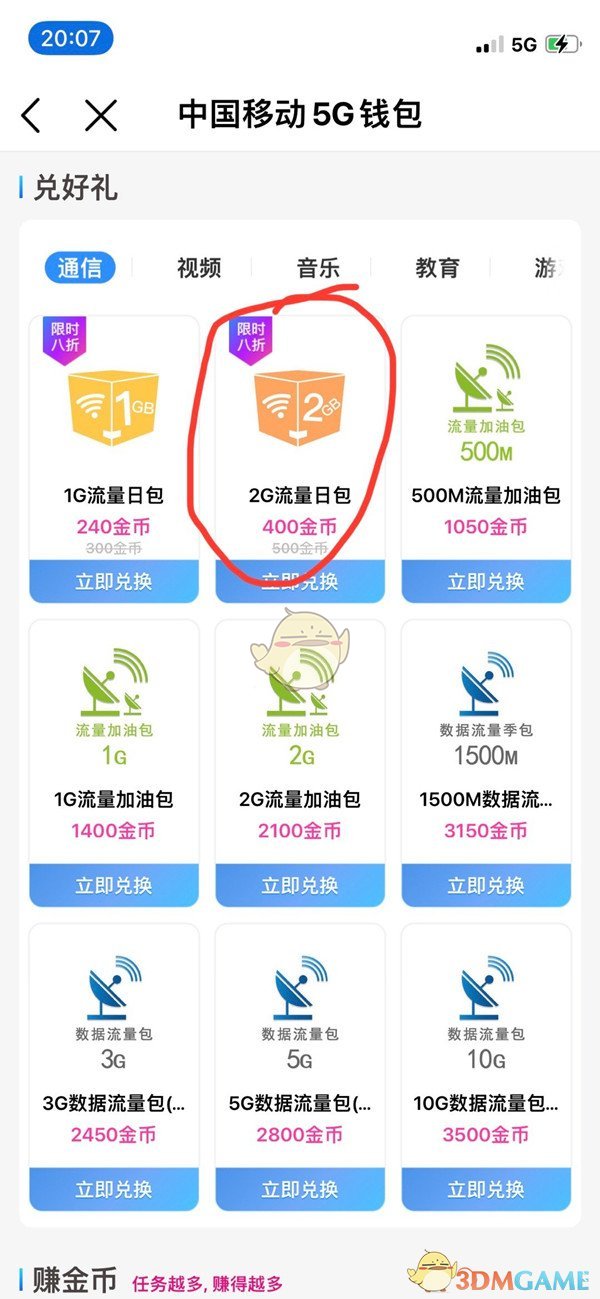Redeem the 10G数据流量包 via 立即兑换
The height and width of the screenshot is (1299, 600).
click(486, 1189)
